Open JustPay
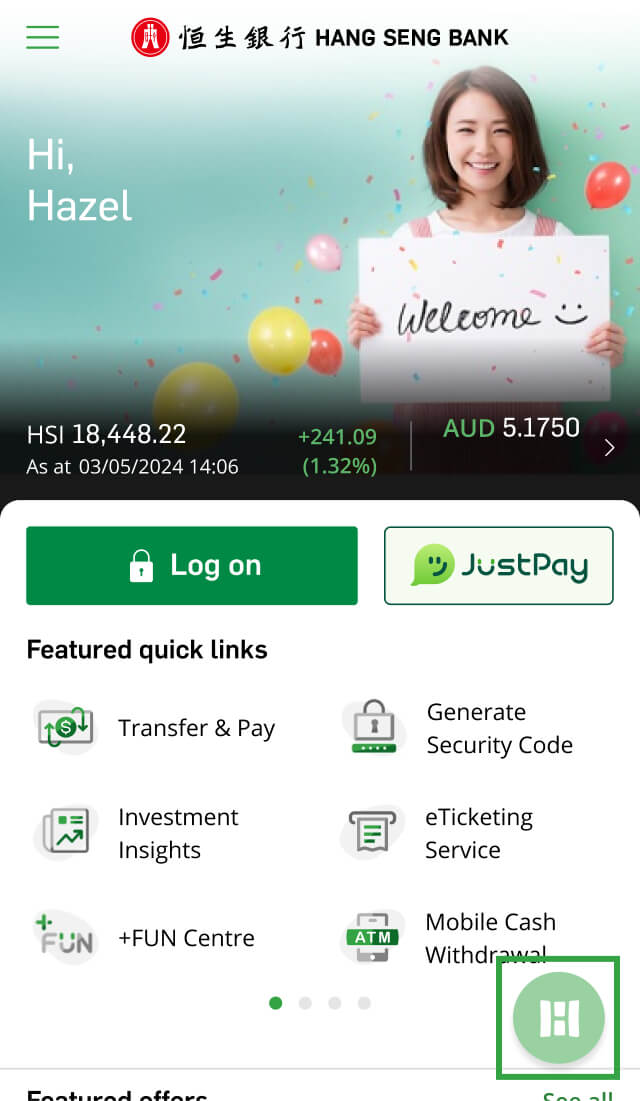Viewport: 640px width, 1101px height. click(x=498, y=566)
